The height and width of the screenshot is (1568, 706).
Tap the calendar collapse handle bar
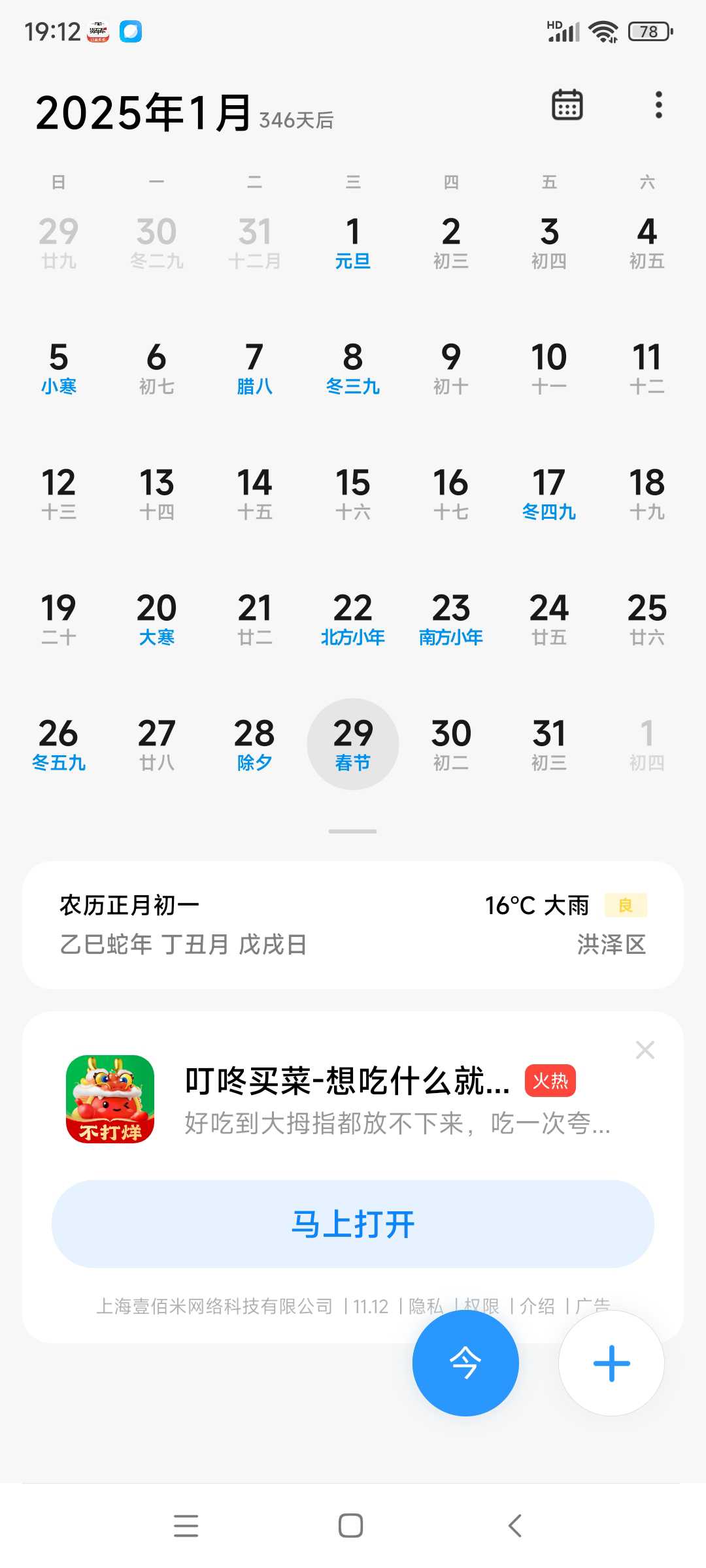(x=353, y=831)
